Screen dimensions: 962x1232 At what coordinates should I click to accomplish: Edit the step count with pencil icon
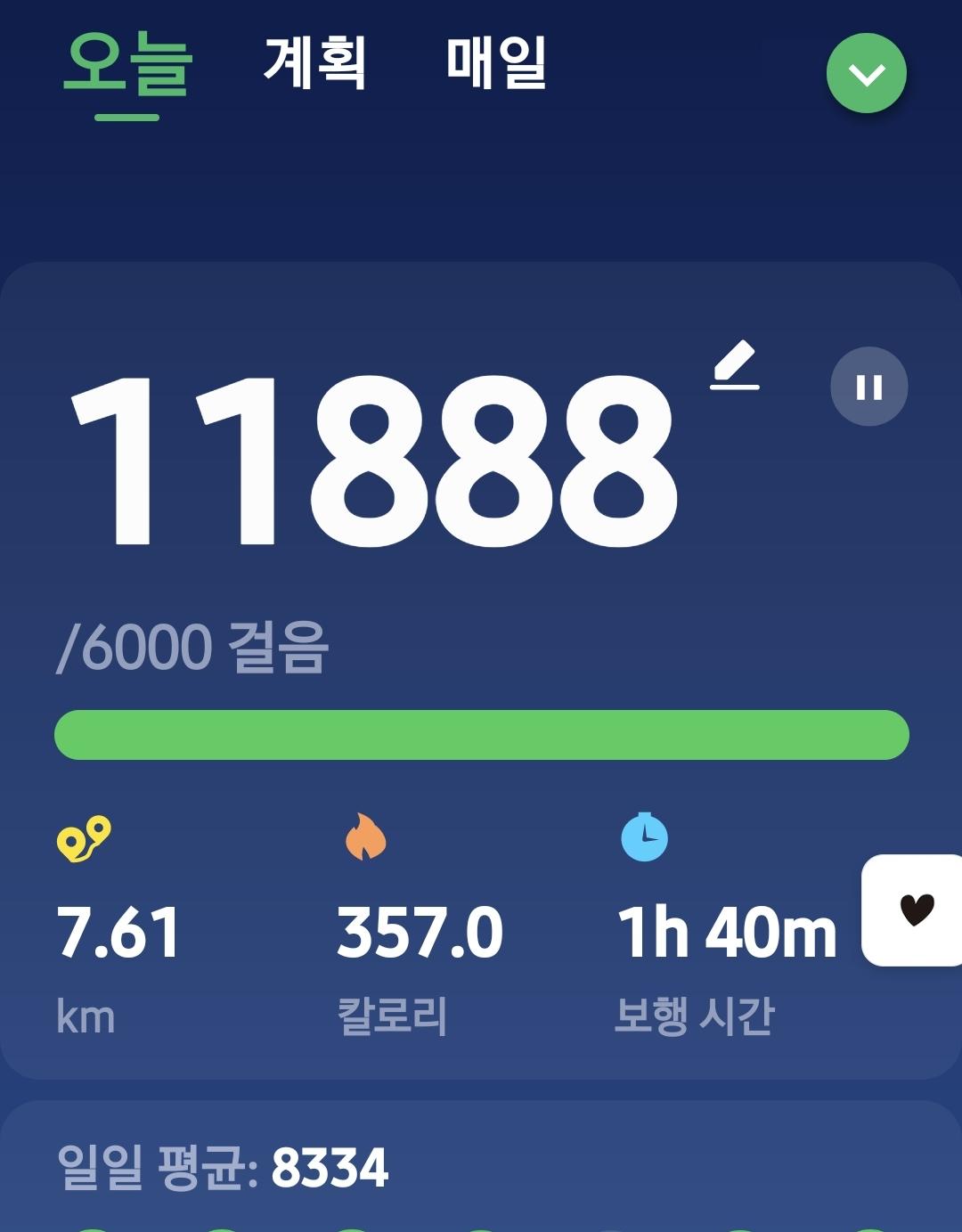tap(735, 366)
